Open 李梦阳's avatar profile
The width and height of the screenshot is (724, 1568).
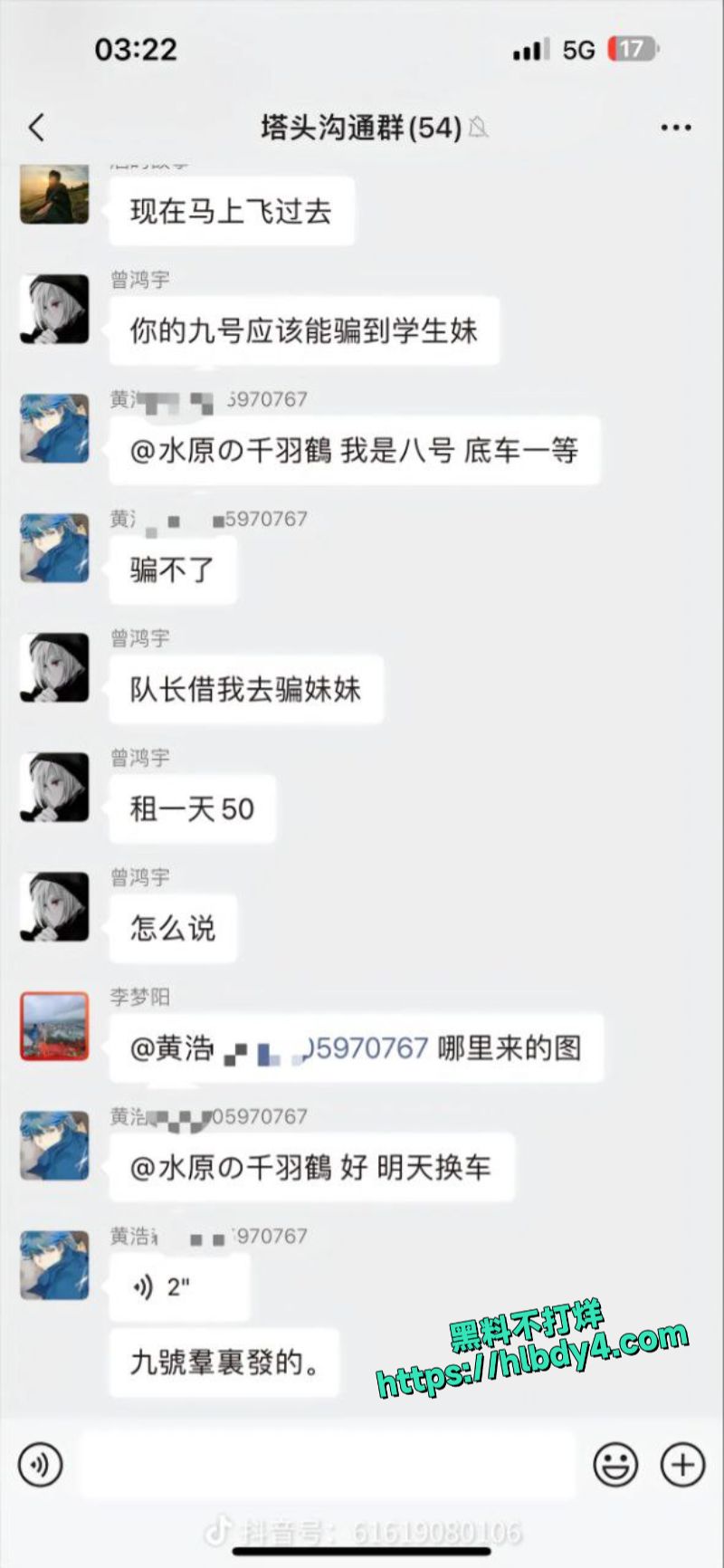pos(54,1026)
